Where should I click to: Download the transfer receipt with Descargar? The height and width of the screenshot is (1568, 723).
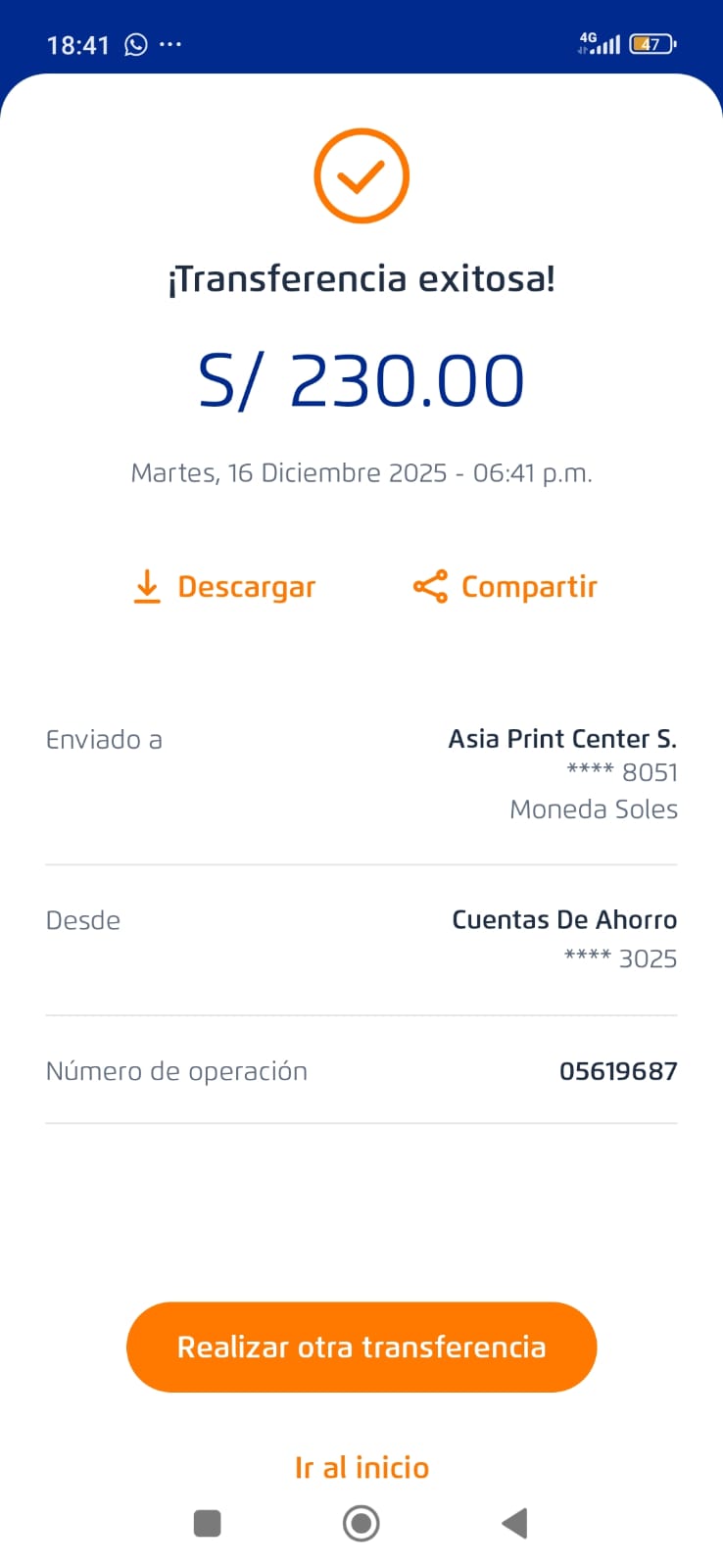pyautogui.click(x=224, y=587)
